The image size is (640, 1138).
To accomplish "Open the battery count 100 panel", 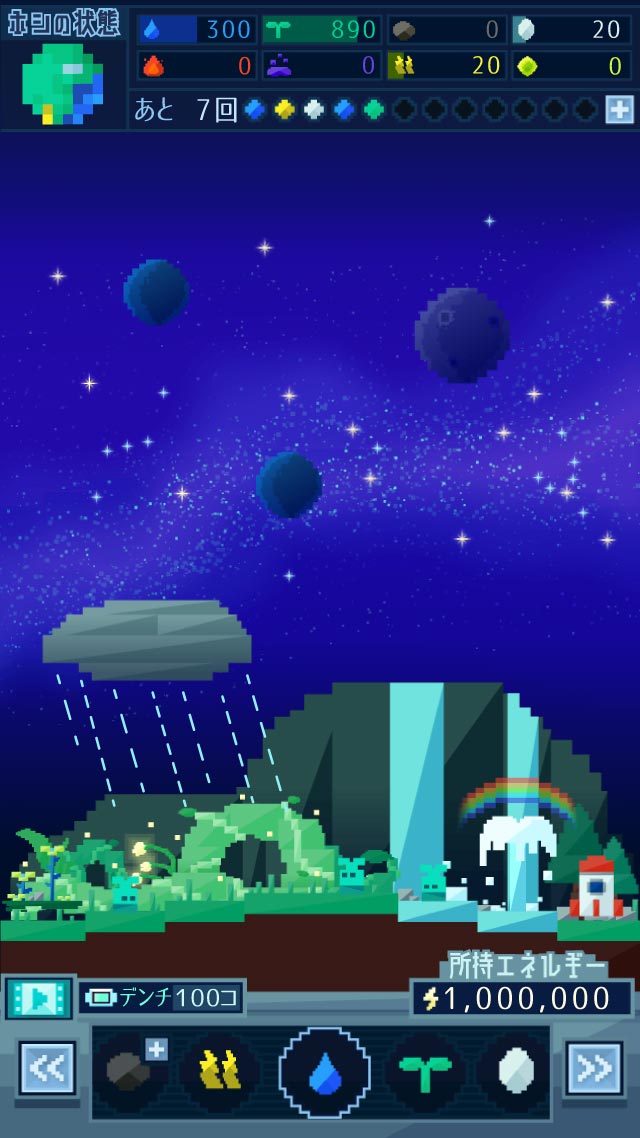I will pyautogui.click(x=162, y=998).
